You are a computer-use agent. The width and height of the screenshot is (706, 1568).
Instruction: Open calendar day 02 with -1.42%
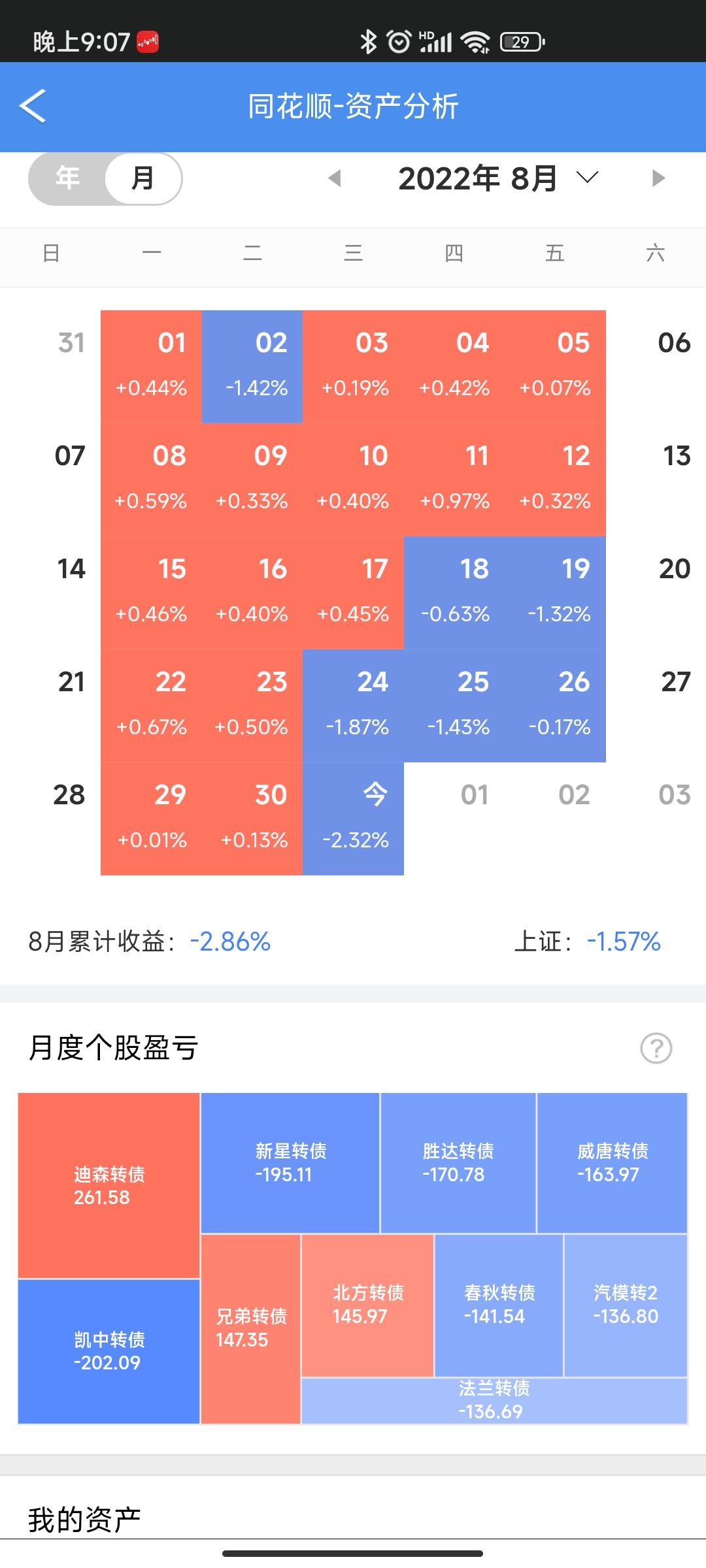[252, 366]
